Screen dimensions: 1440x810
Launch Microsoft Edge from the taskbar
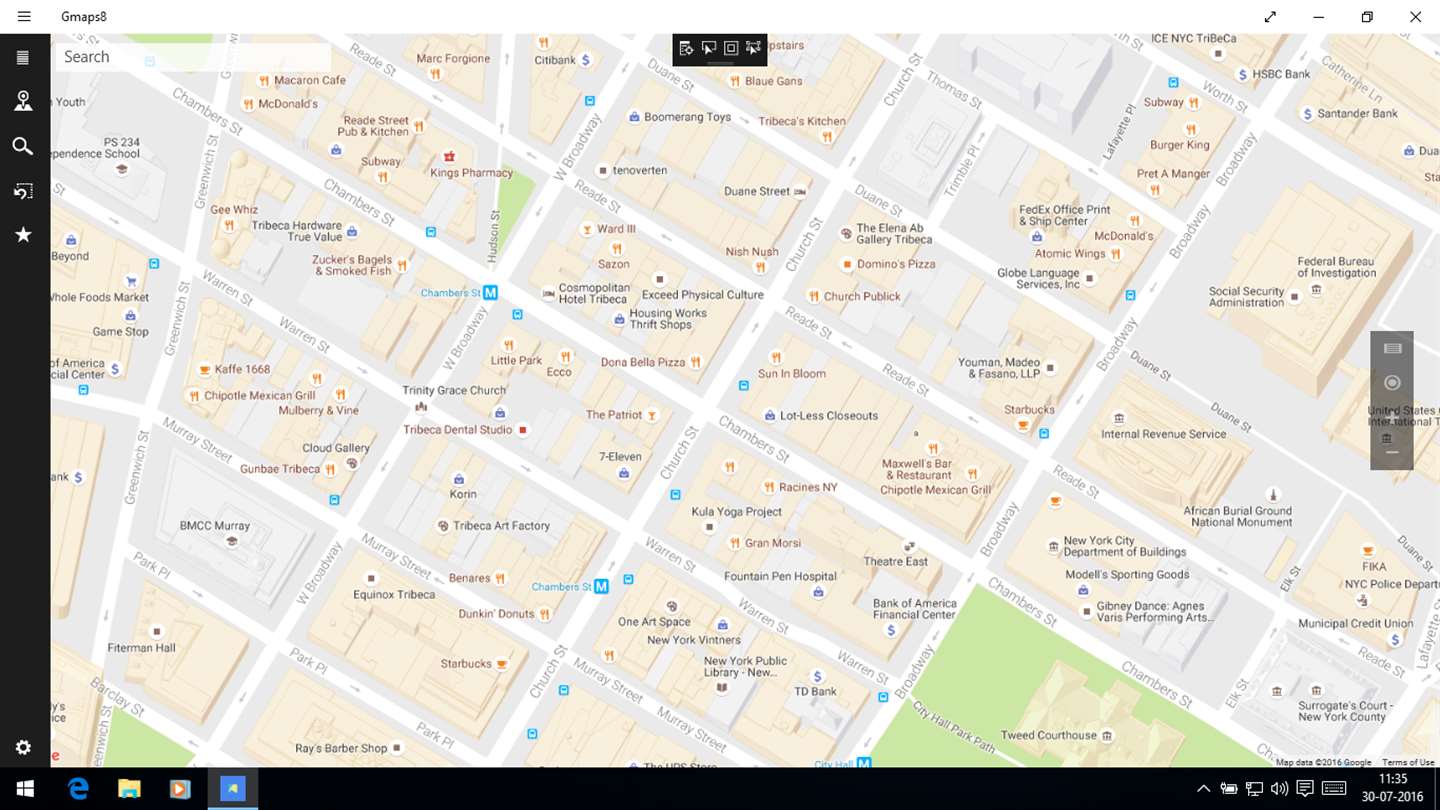(78, 789)
